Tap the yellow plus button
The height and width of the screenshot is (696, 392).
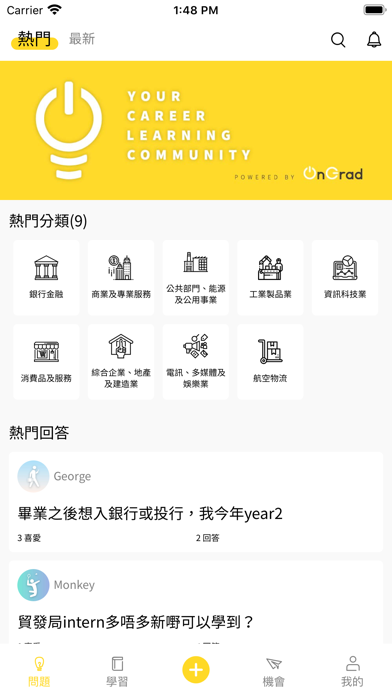(196, 669)
